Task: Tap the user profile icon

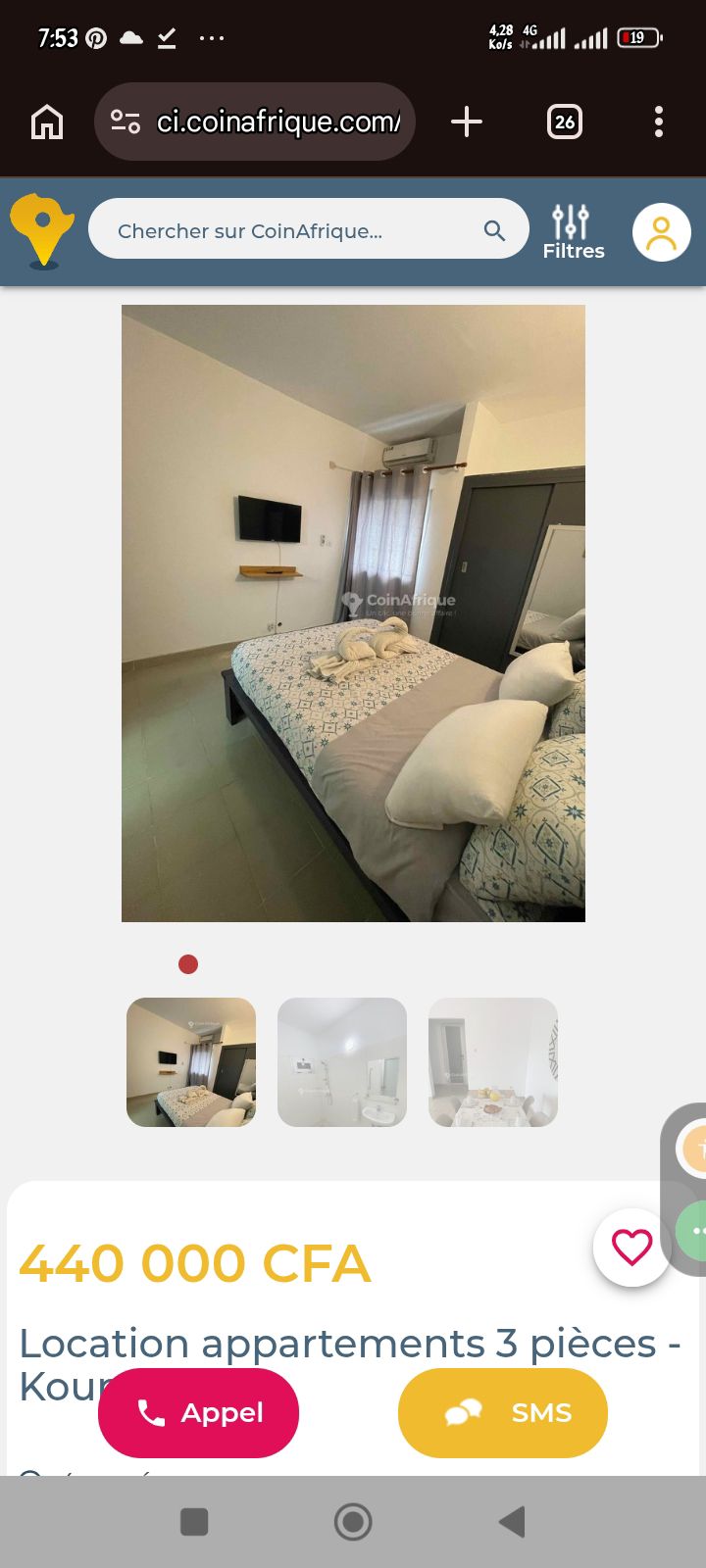Action: tap(662, 231)
